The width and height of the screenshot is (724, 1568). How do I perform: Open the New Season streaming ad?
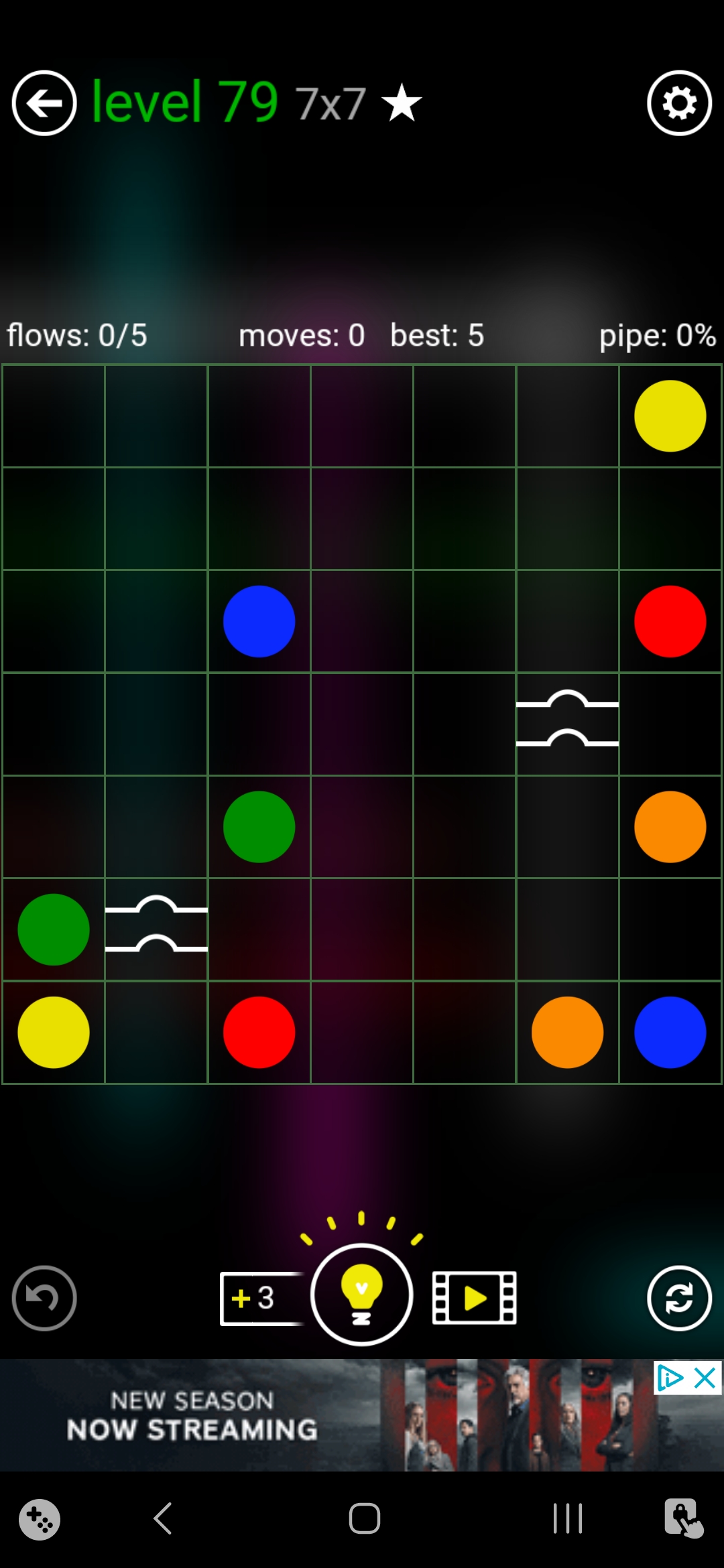[x=268, y=1415]
